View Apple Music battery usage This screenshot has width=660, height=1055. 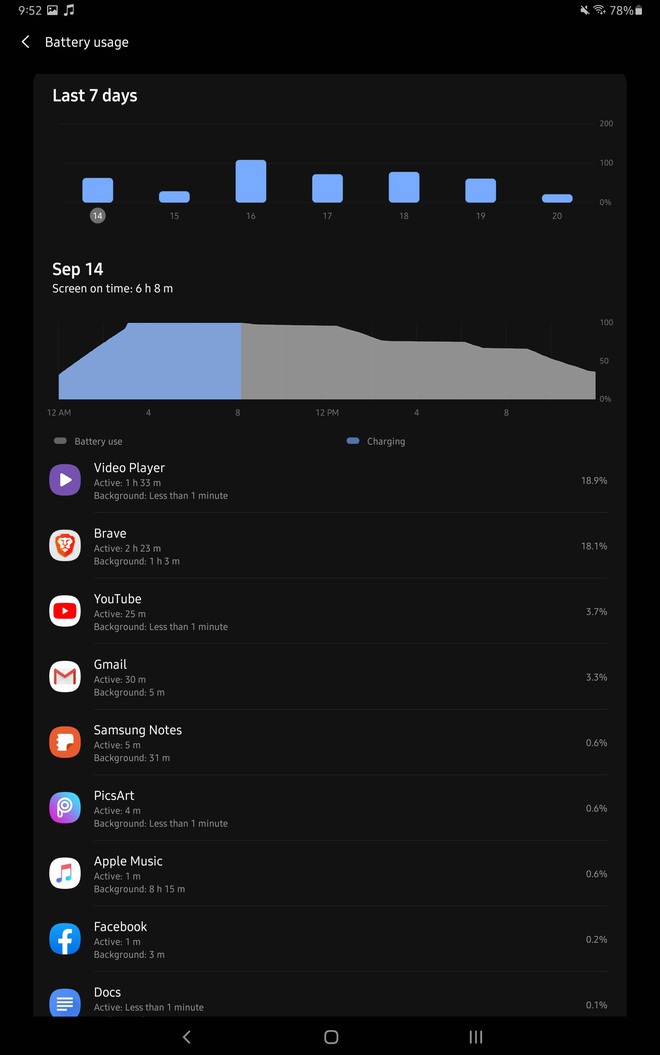coord(329,874)
